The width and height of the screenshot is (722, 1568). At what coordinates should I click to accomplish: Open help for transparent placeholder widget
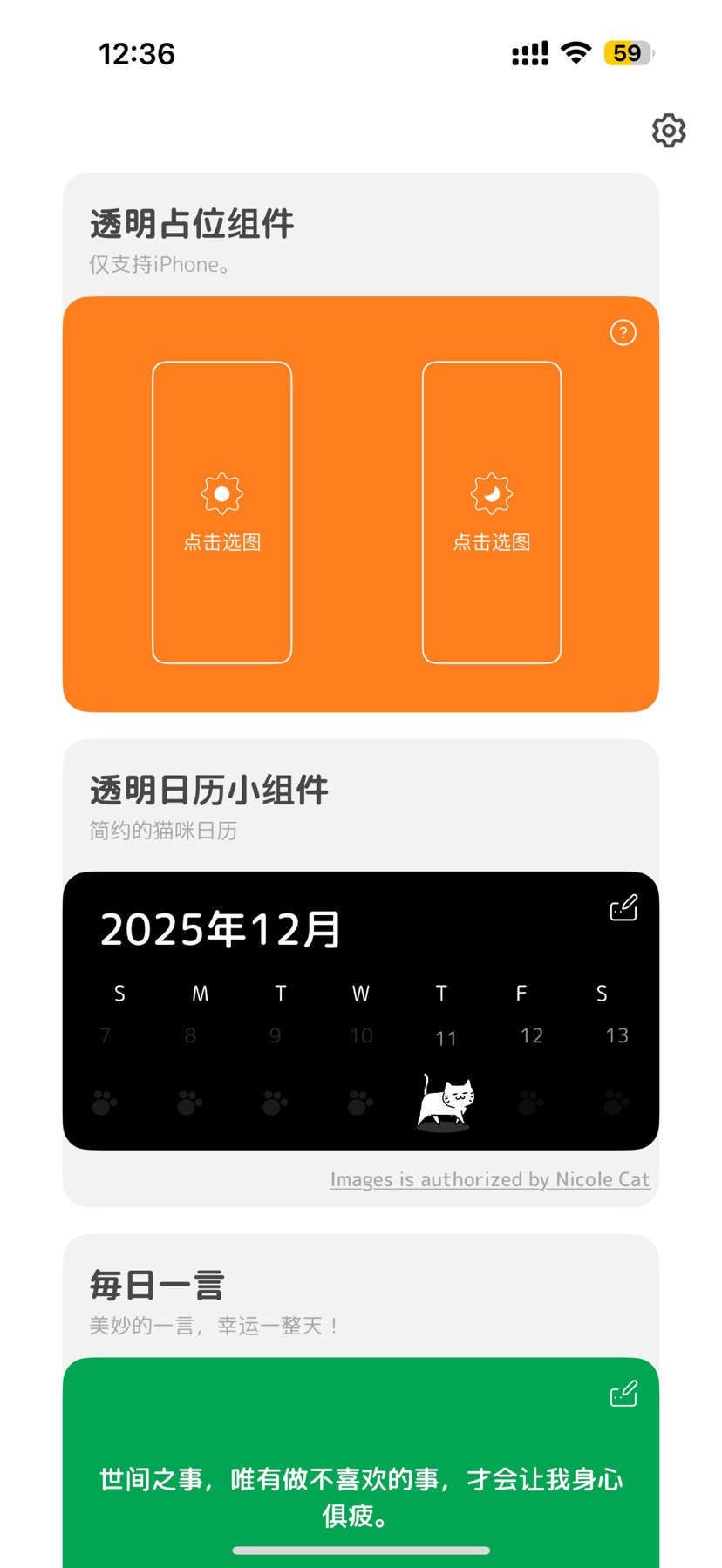623,333
